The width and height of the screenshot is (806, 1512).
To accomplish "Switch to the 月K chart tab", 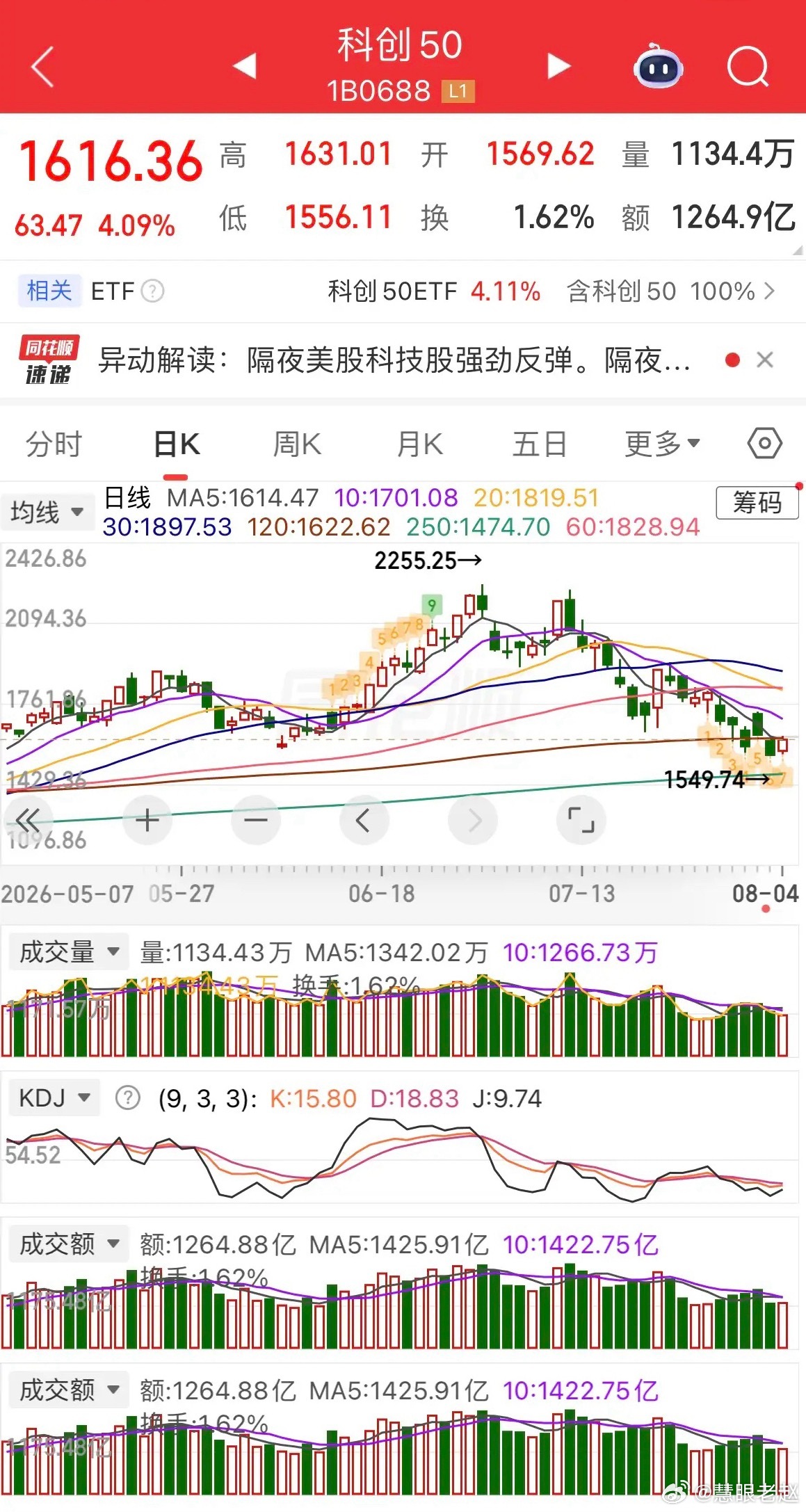I will pyautogui.click(x=420, y=444).
